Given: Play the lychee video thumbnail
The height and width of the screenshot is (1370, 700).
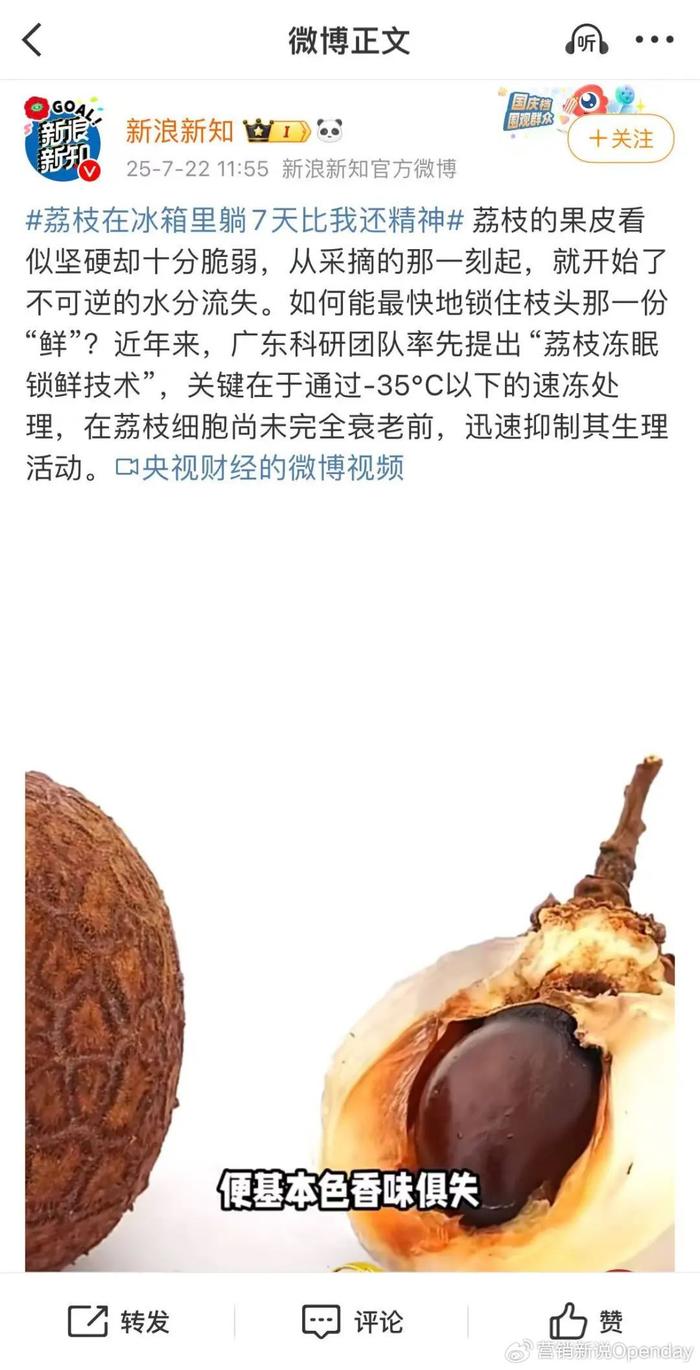Looking at the screenshot, I should (350, 1010).
